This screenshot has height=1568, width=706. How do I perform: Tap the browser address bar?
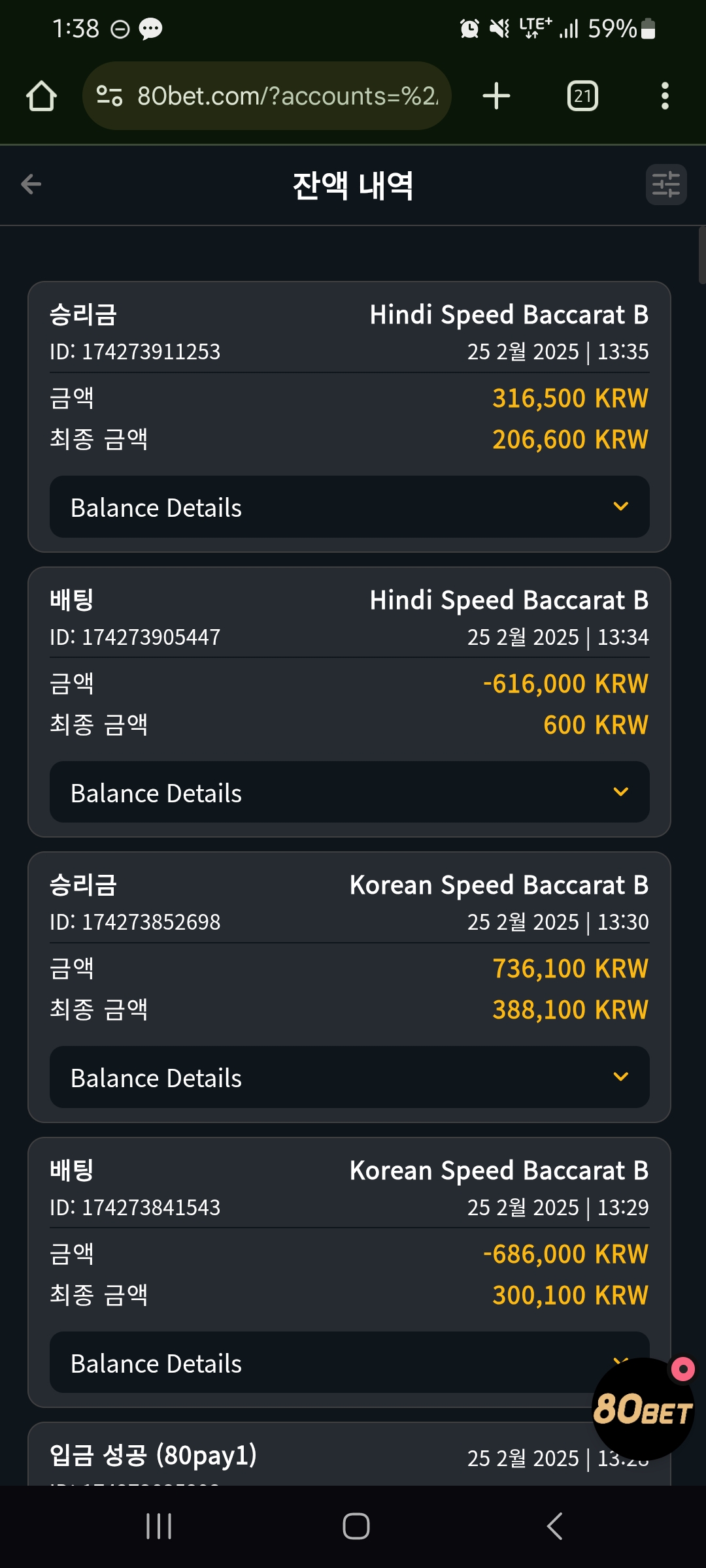(267, 96)
